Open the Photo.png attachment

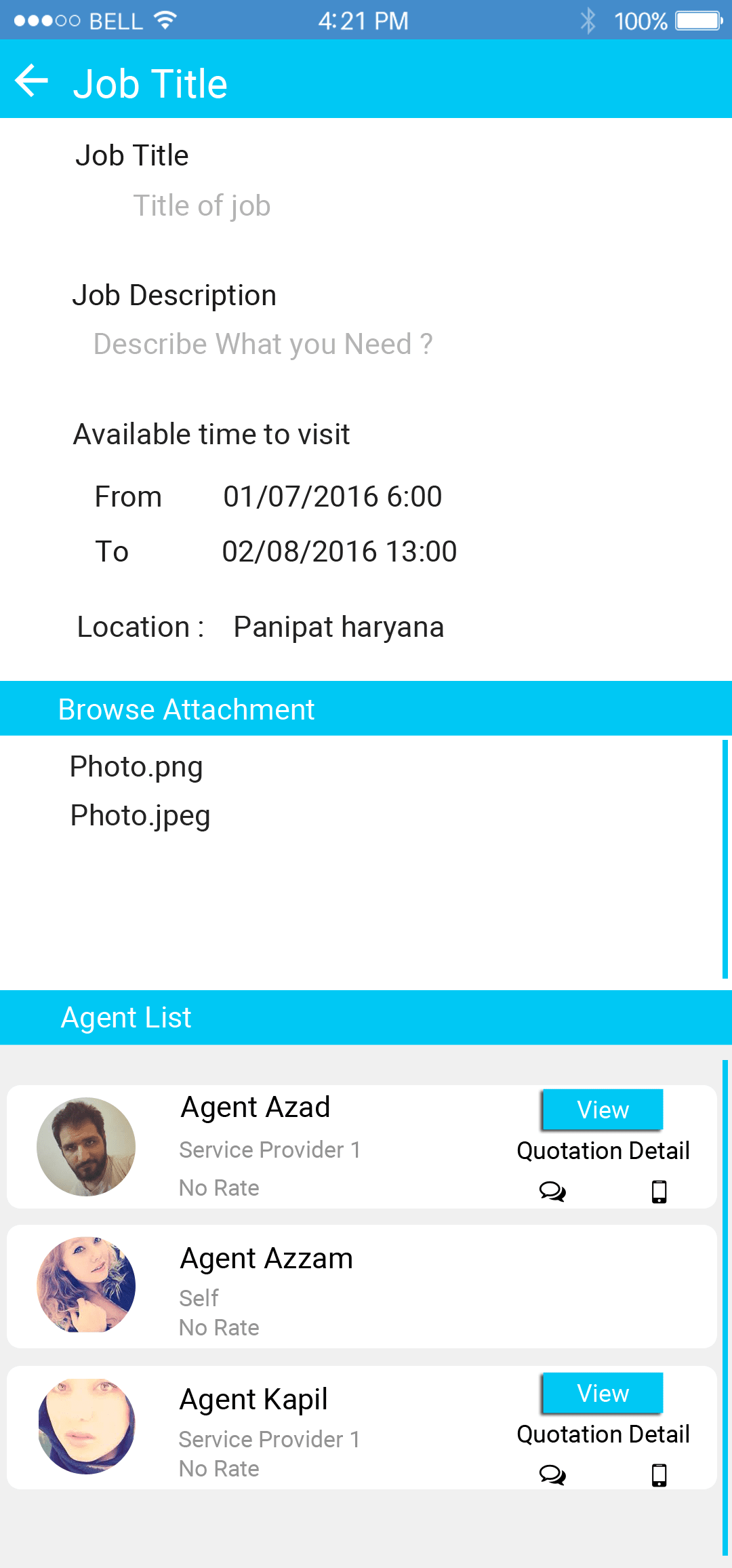[x=136, y=767]
